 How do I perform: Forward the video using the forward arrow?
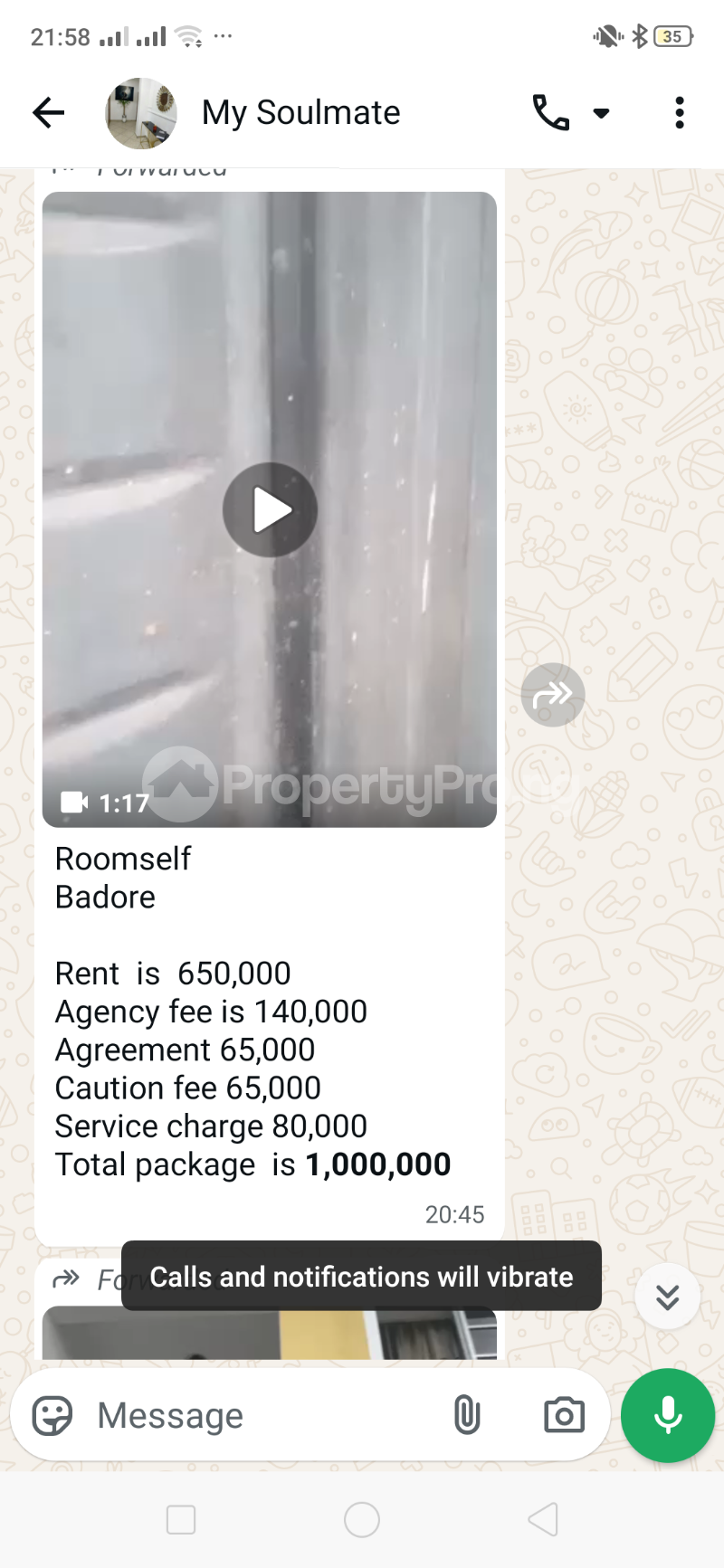tap(552, 694)
